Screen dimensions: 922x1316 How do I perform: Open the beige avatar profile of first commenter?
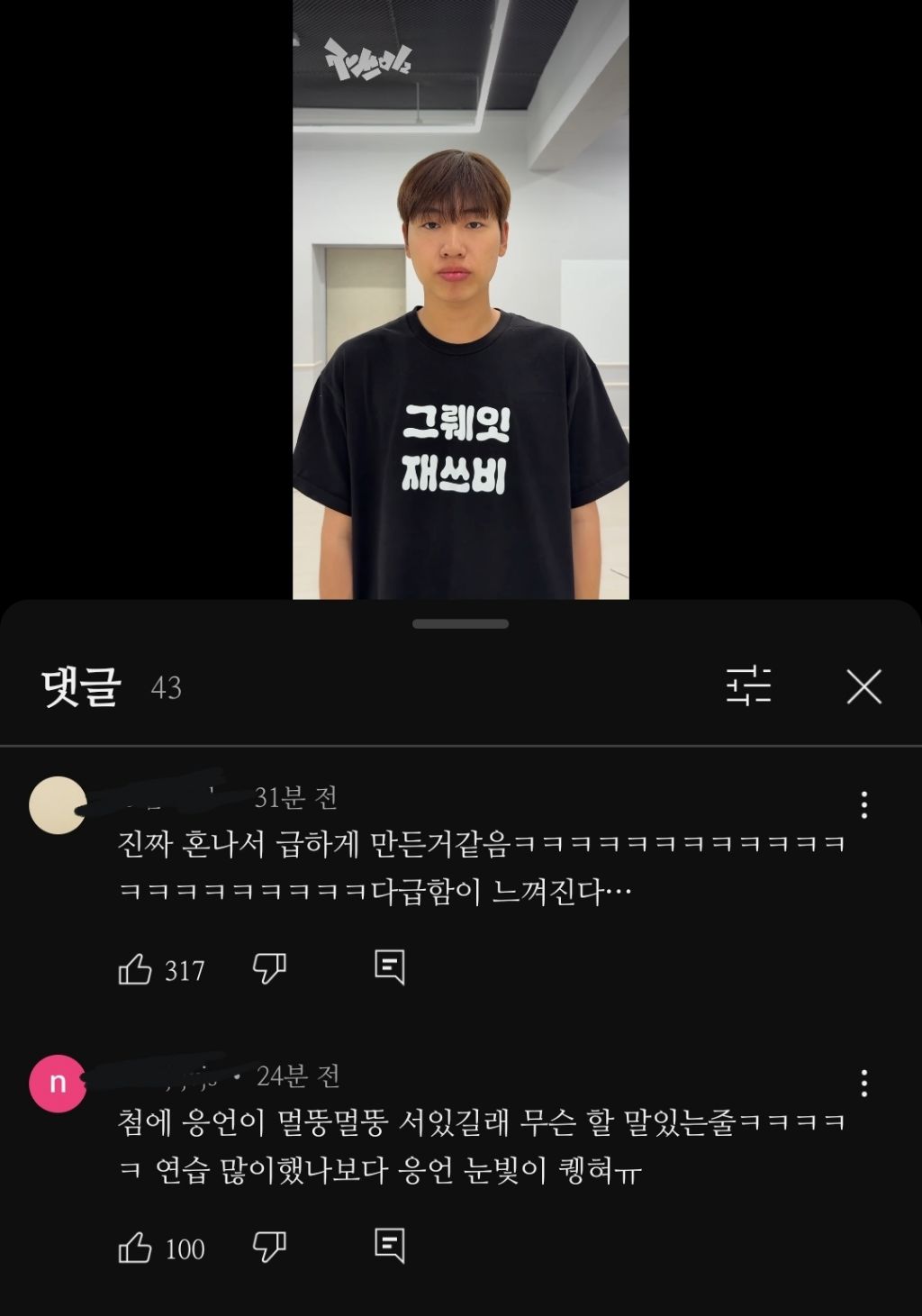(58, 805)
